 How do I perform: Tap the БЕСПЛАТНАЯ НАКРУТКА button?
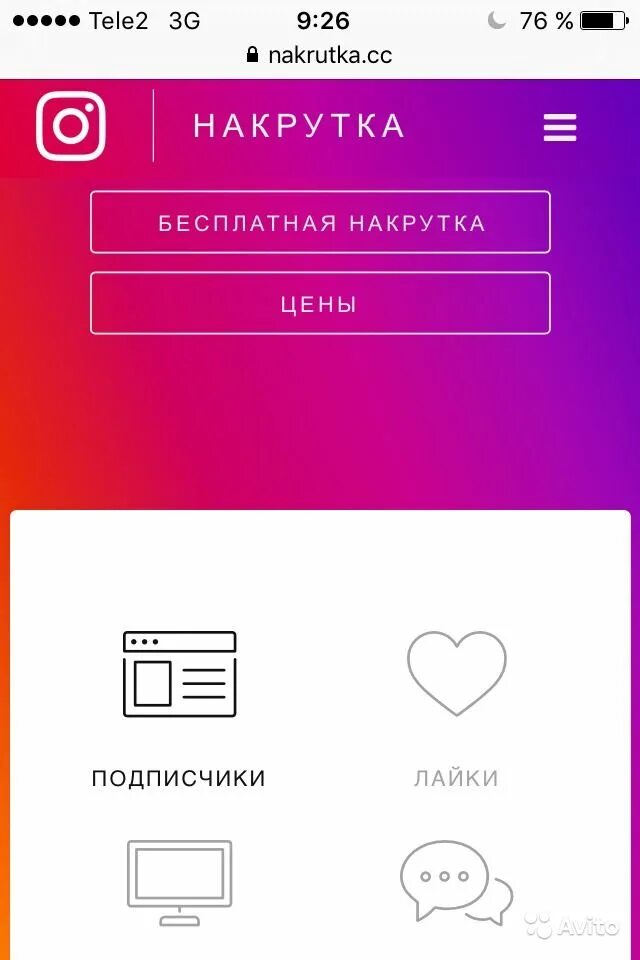320,222
